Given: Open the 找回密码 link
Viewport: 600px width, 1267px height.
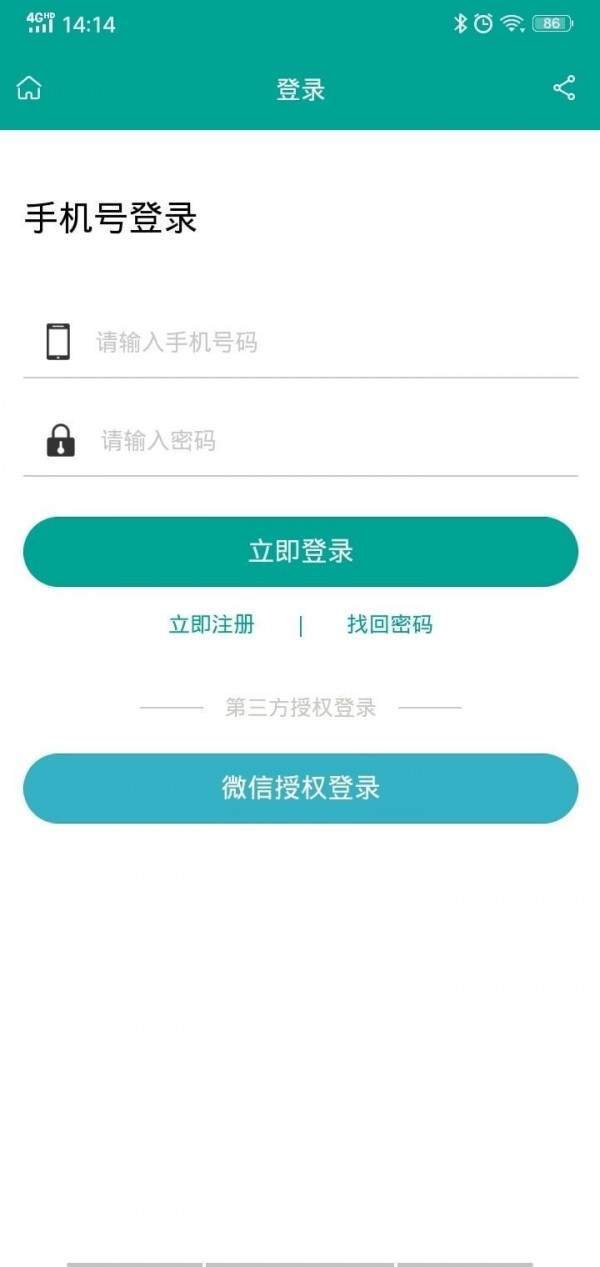Looking at the screenshot, I should point(389,625).
